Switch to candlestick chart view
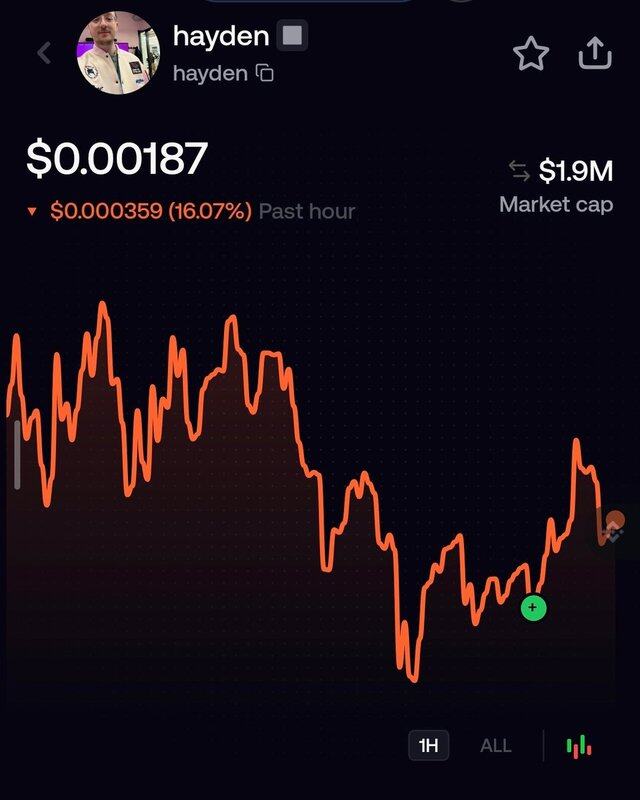Viewport: 640px width, 800px height. pyautogui.click(x=579, y=746)
